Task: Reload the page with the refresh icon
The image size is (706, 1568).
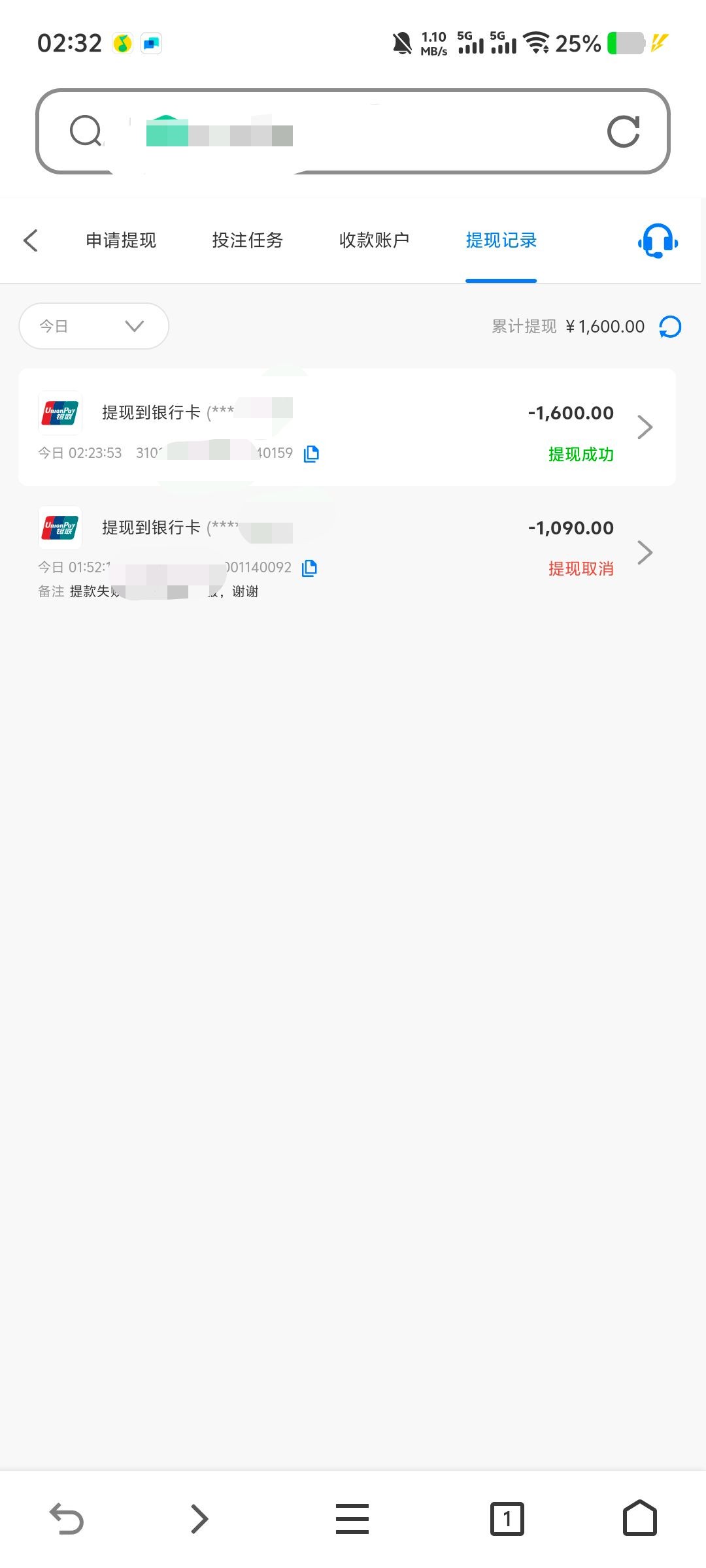Action: tap(623, 132)
